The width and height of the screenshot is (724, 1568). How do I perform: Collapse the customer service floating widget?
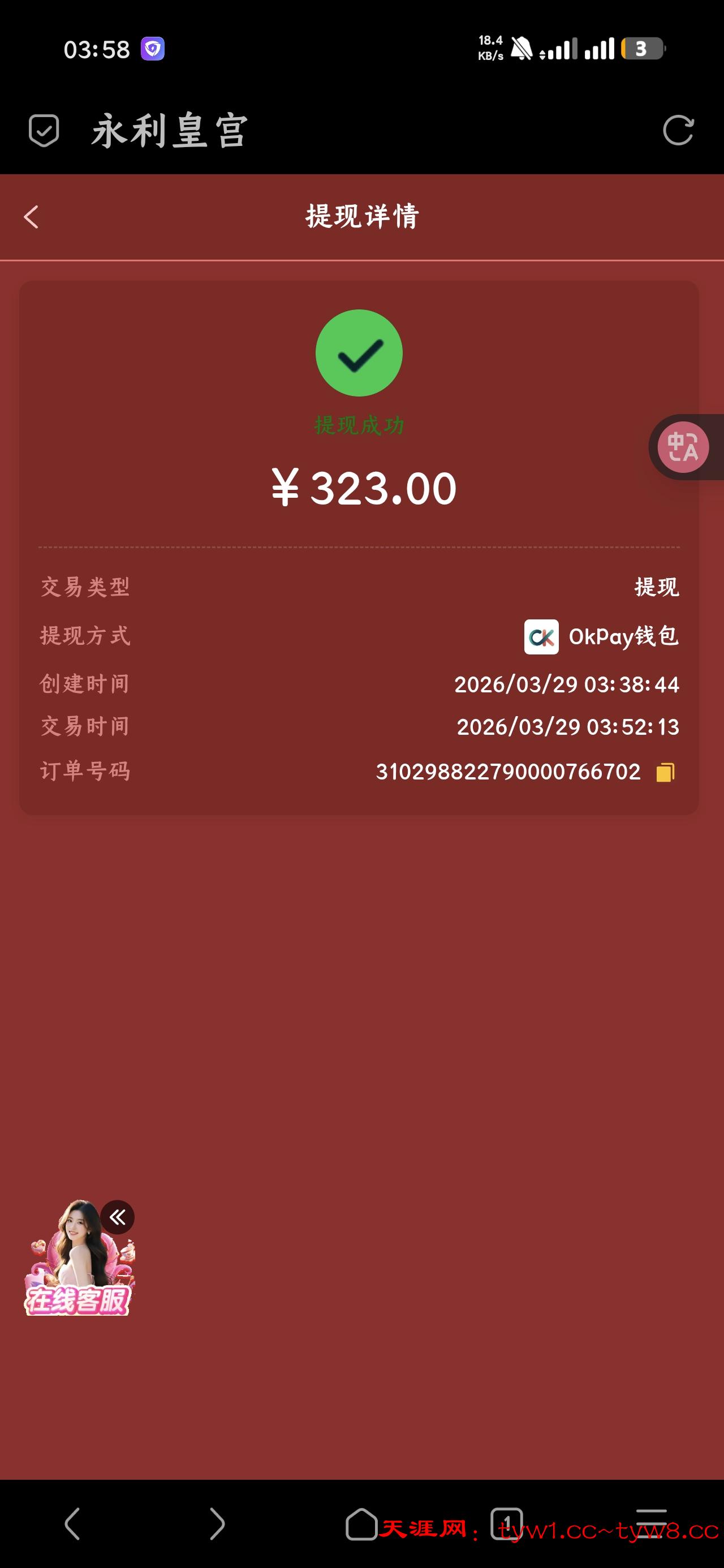click(118, 1217)
